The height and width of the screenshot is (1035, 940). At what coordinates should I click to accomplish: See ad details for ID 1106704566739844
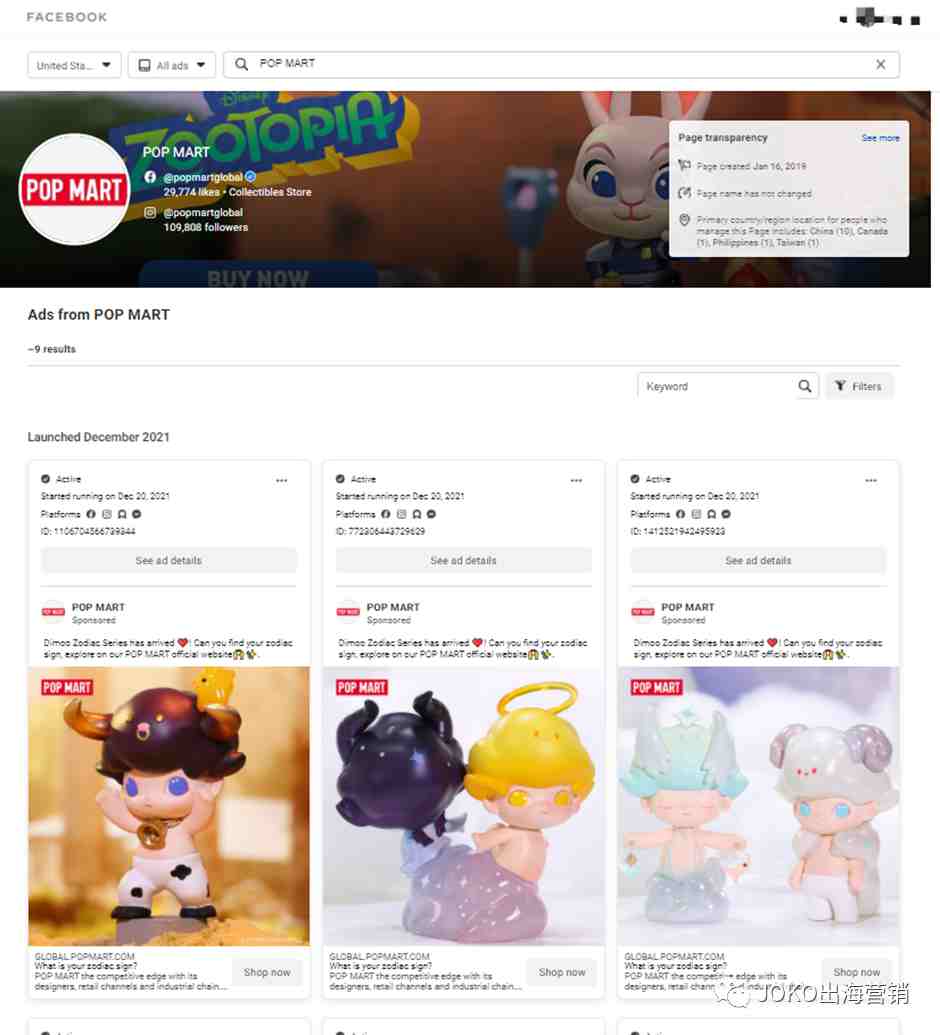click(169, 561)
